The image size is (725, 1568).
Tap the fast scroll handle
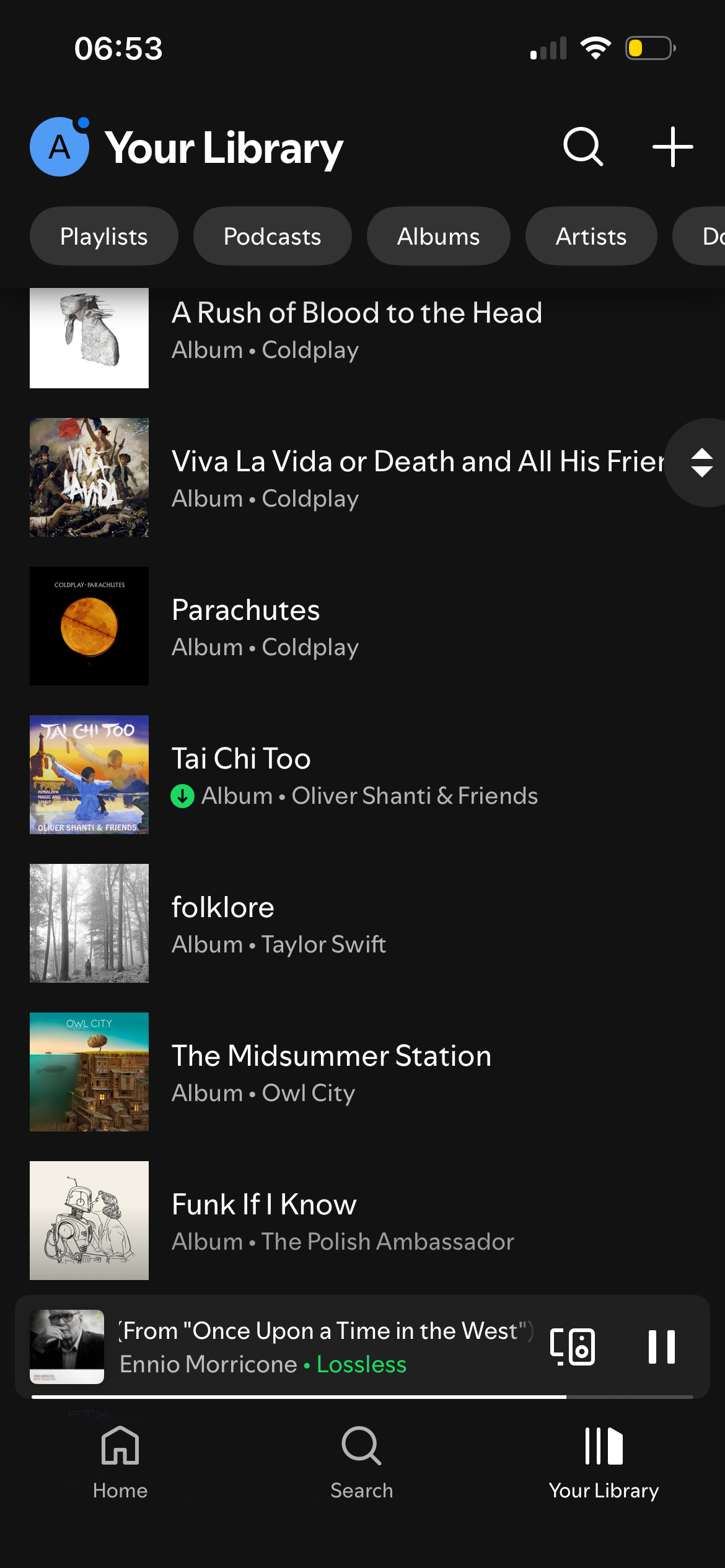(x=701, y=463)
